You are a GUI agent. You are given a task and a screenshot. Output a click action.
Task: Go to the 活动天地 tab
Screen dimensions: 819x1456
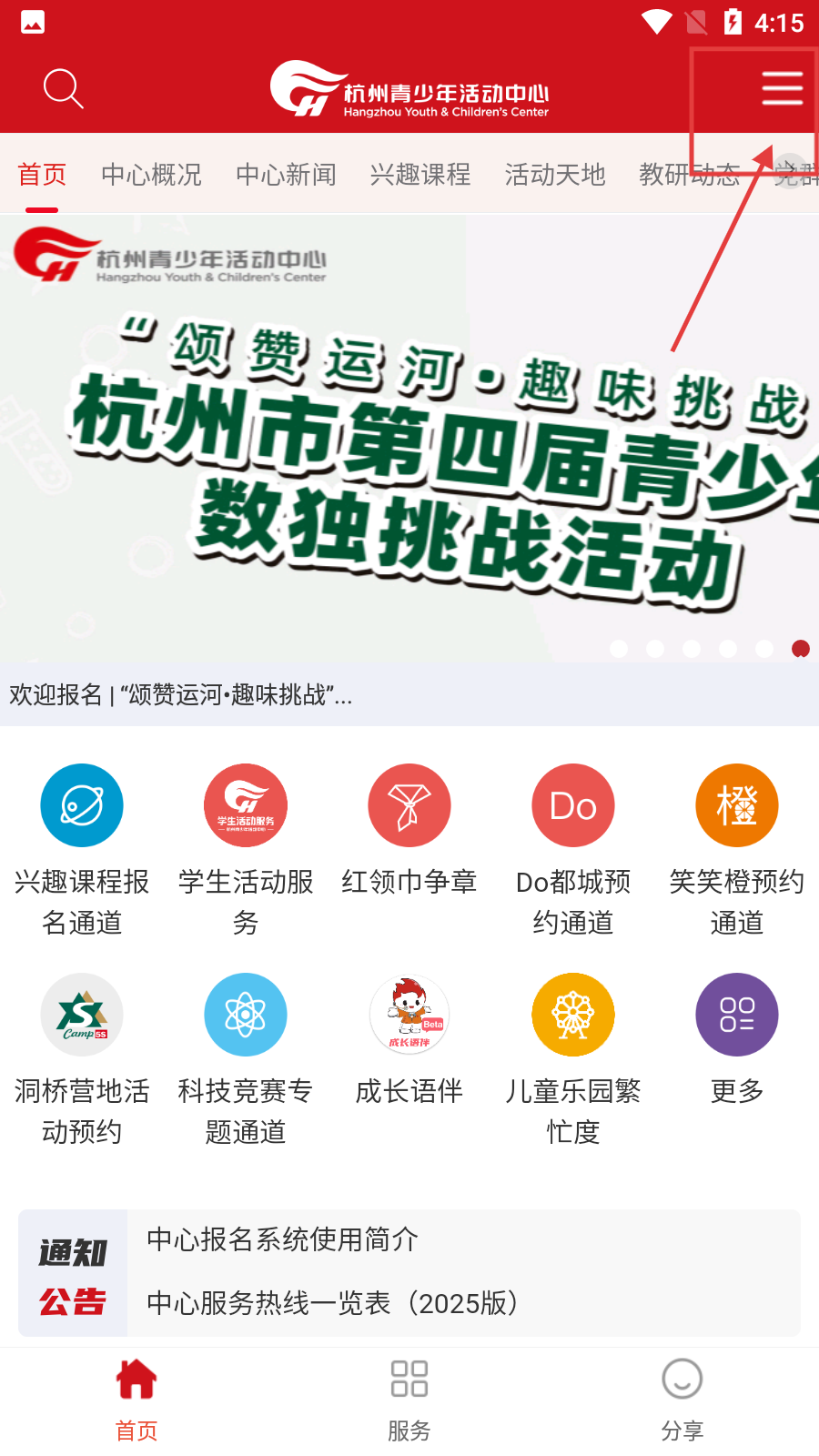[x=555, y=174]
